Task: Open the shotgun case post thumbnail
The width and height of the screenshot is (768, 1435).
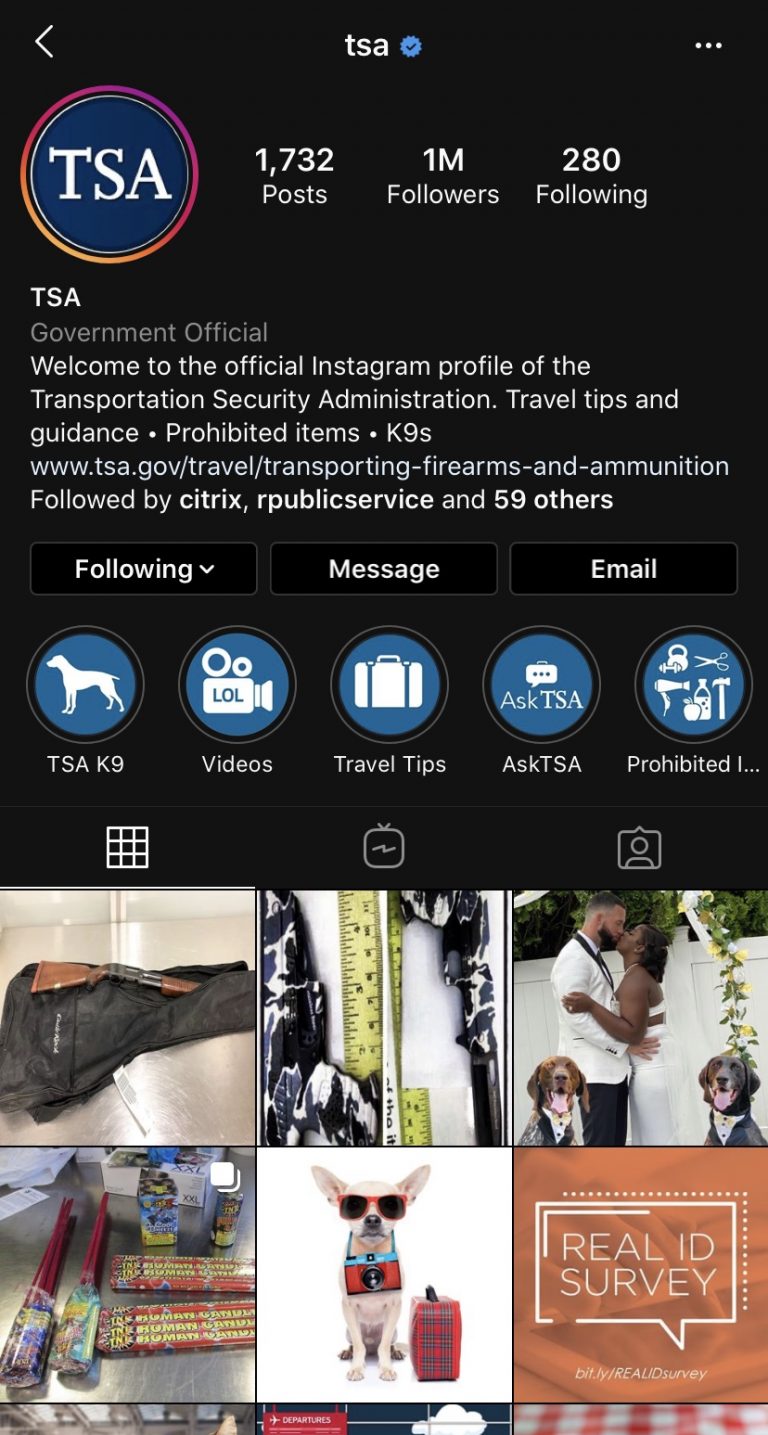Action: [x=128, y=1016]
